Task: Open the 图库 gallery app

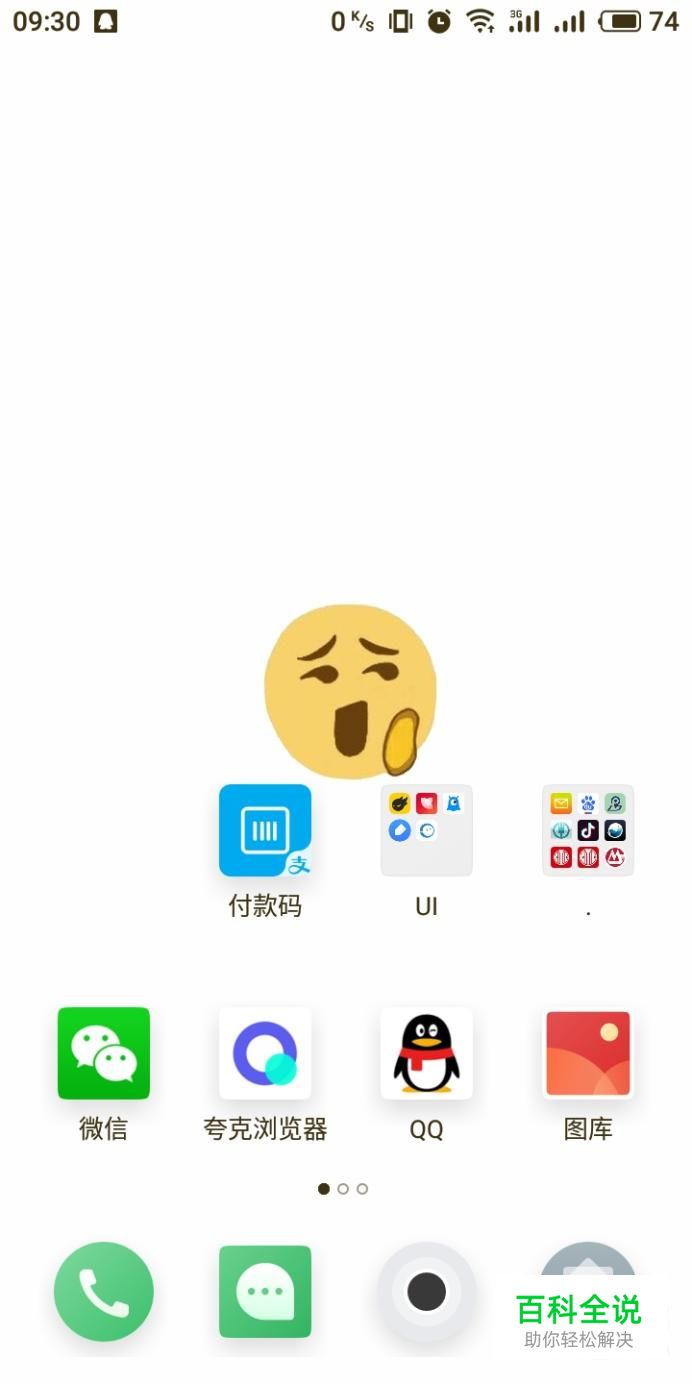Action: 588,1054
